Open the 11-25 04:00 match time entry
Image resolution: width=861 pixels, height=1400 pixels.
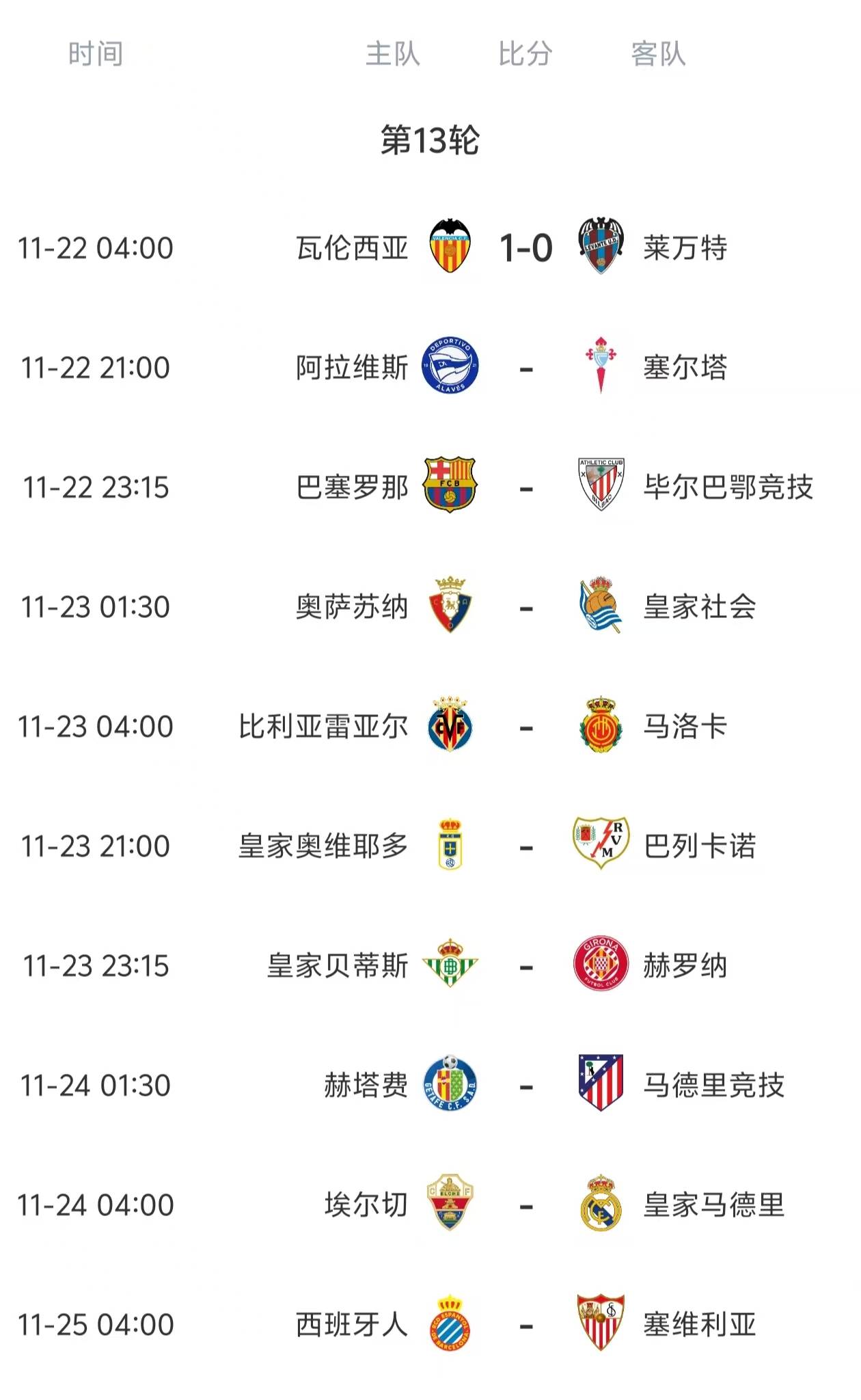[x=96, y=1324]
